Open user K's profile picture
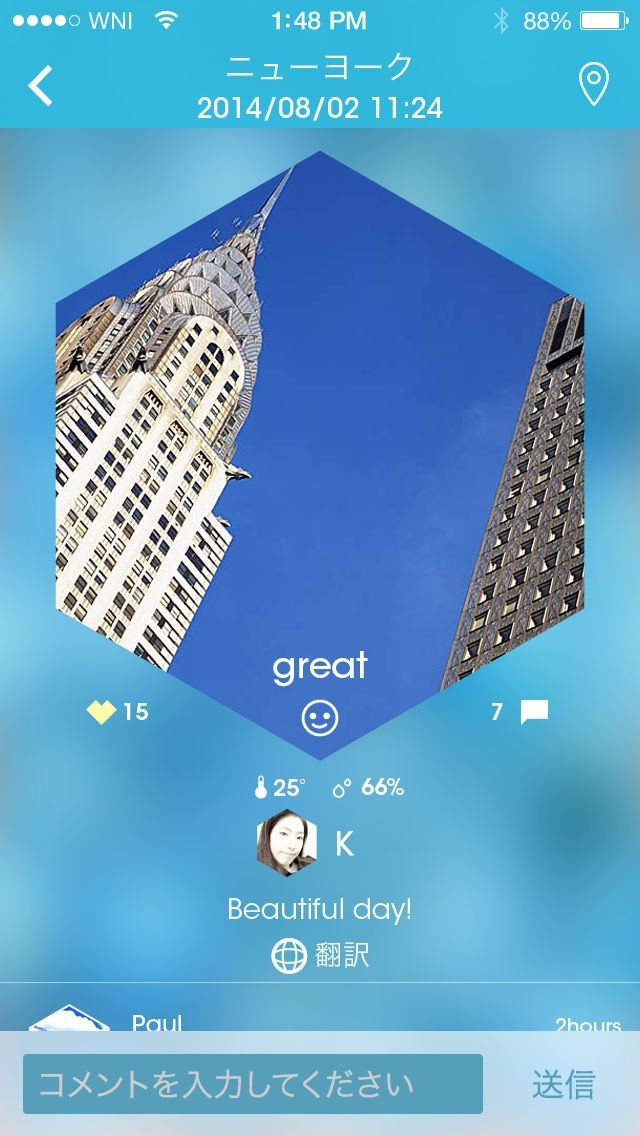The height and width of the screenshot is (1136, 640). coord(287,843)
